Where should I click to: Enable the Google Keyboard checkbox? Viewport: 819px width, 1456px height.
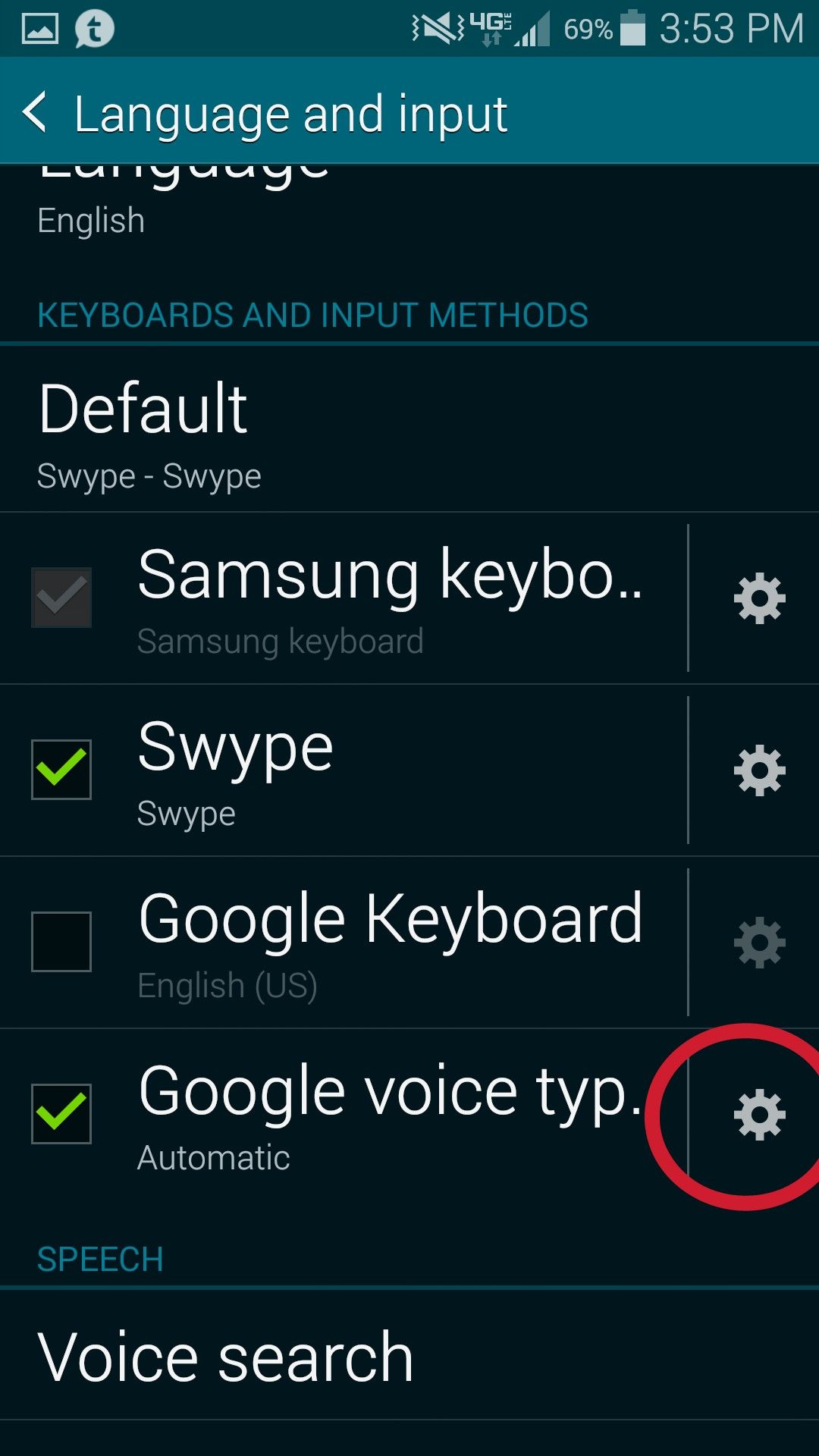click(x=61, y=942)
